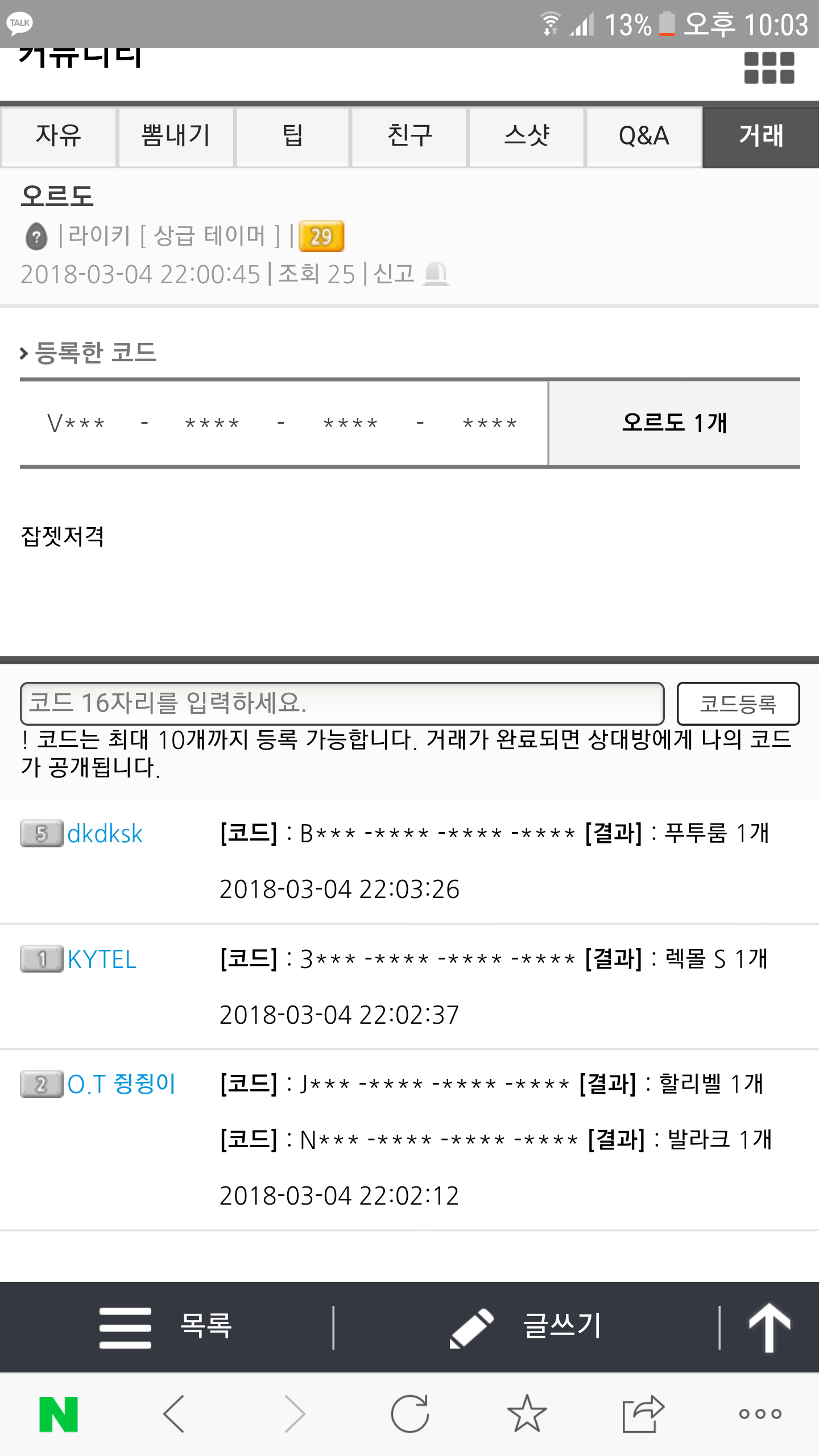Screen dimensions: 819x1456
Task: Open O.T 찡찡이's profile
Action: click(121, 1084)
